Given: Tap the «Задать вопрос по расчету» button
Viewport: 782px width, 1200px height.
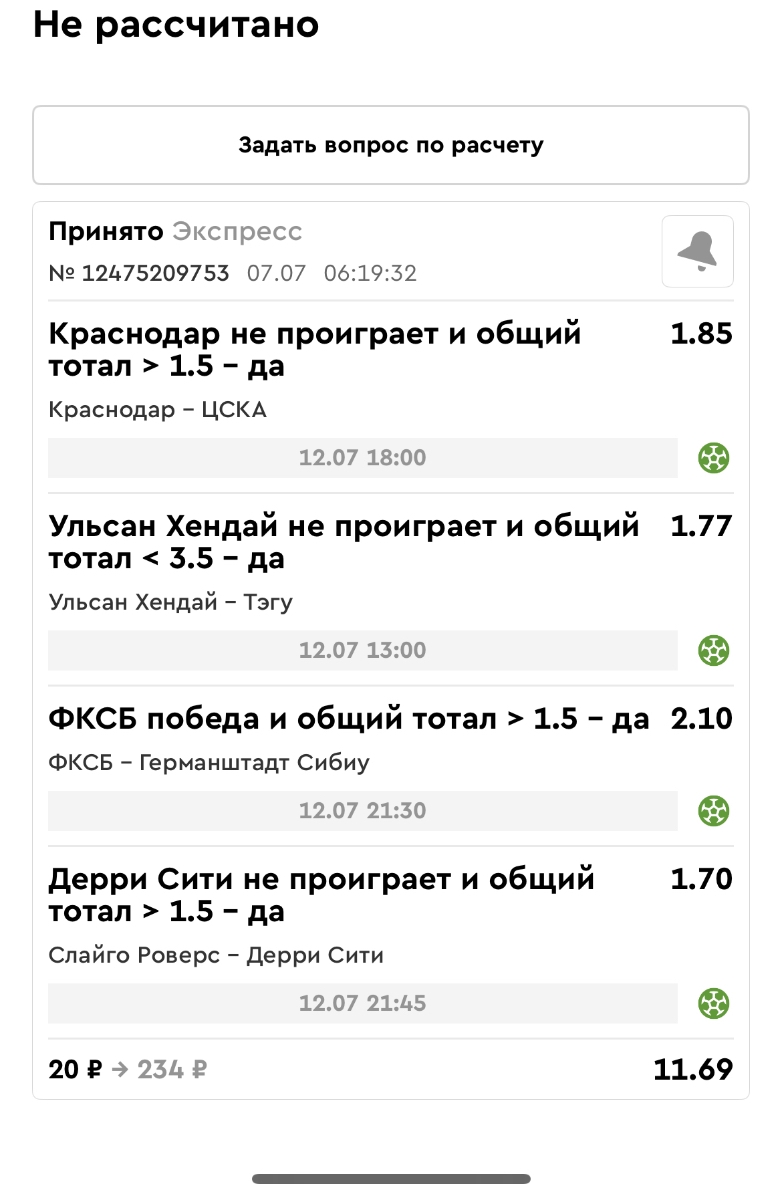Looking at the screenshot, I should pos(390,145).
